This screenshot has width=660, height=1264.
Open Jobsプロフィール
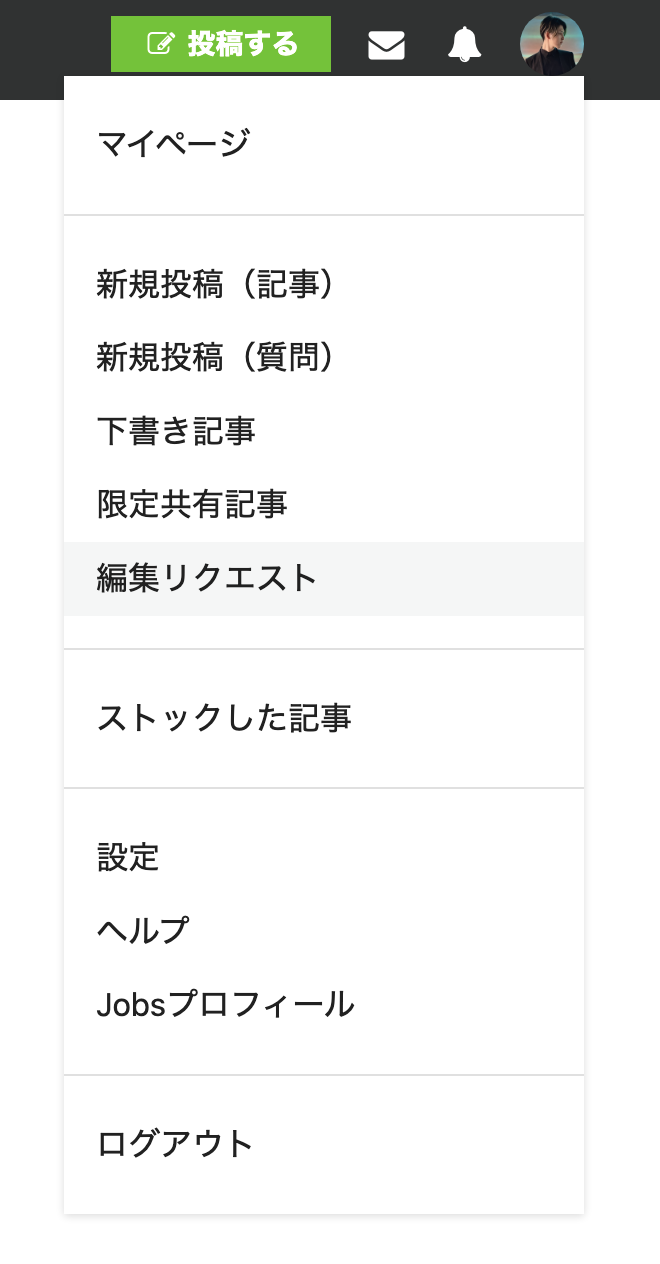324,1004
